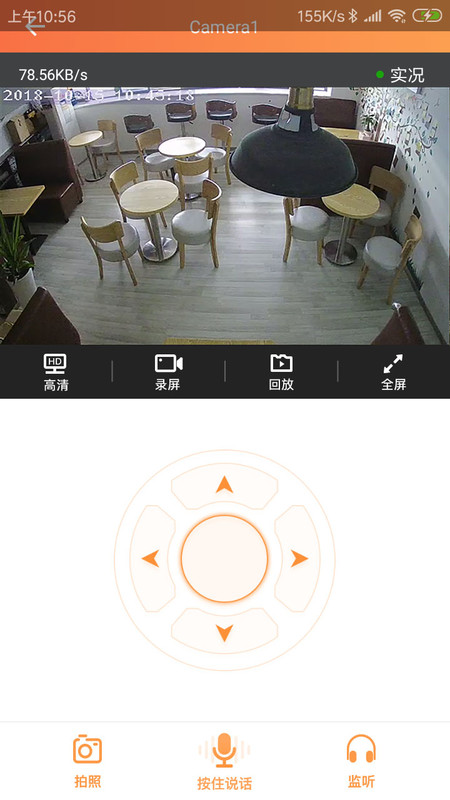Viewport: 450px width, 800px height.
Task: Tap the 按住说话 microphone button
Action: click(224, 761)
